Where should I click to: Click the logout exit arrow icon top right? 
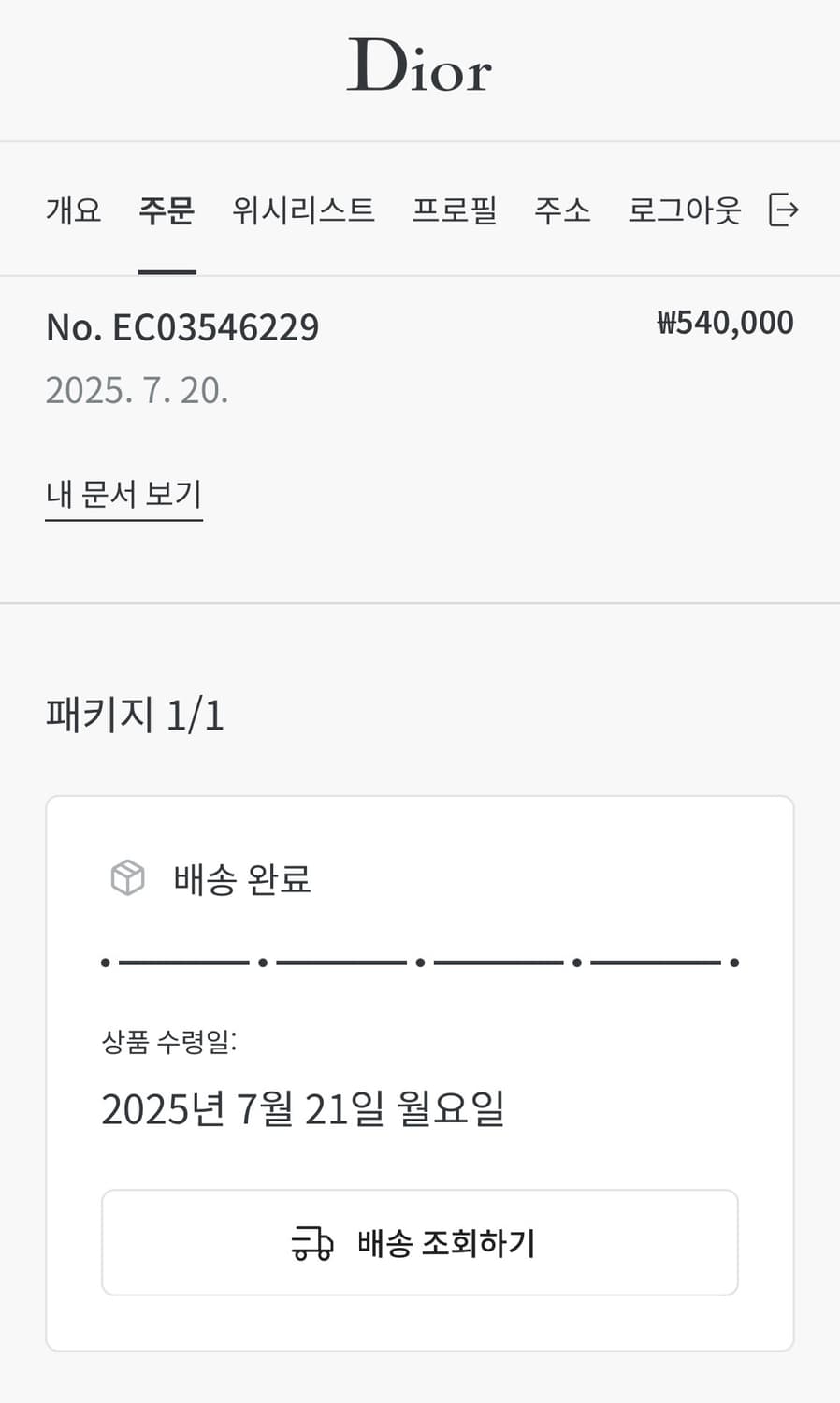(784, 210)
